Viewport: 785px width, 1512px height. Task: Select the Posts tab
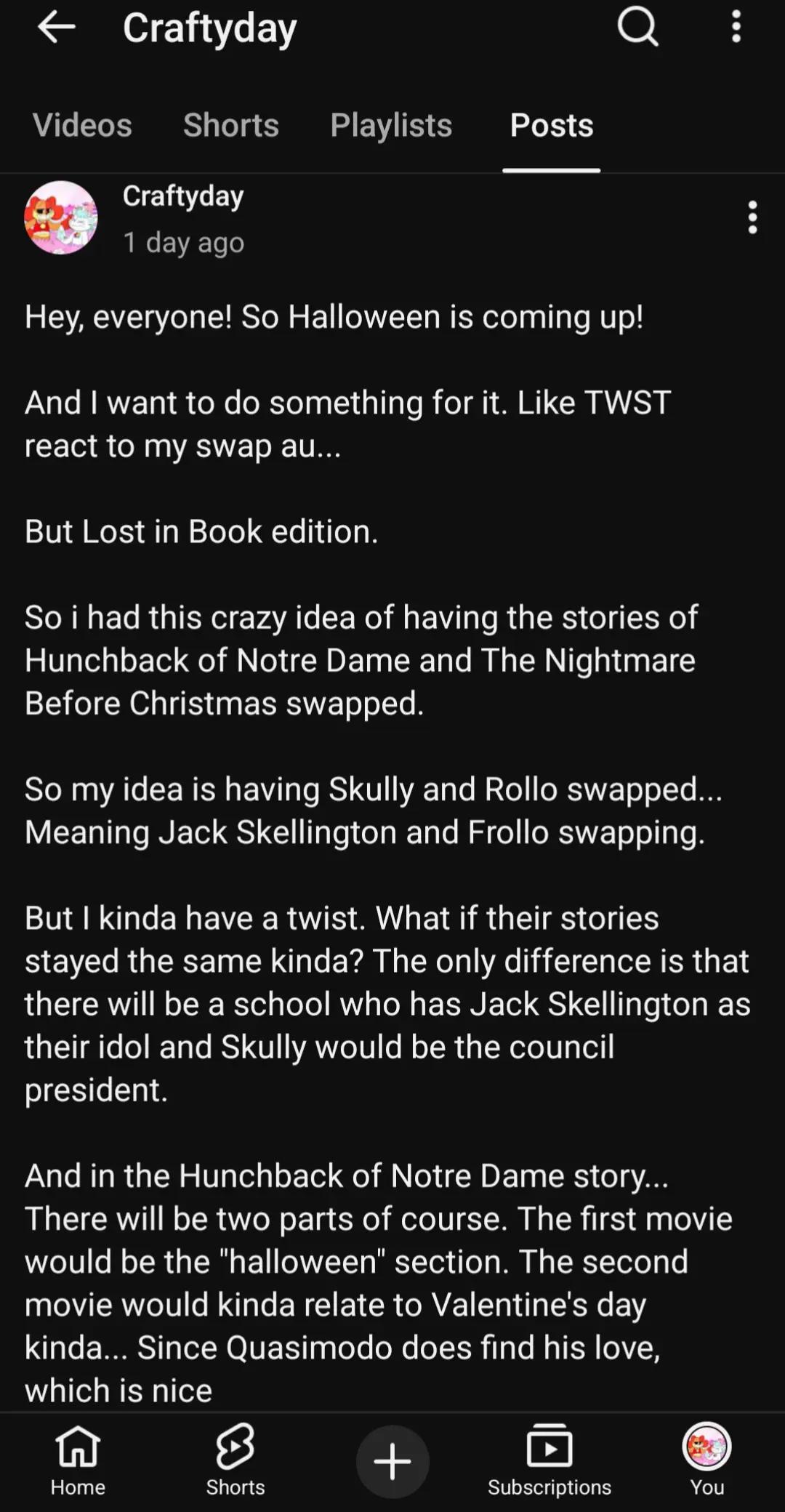point(552,125)
